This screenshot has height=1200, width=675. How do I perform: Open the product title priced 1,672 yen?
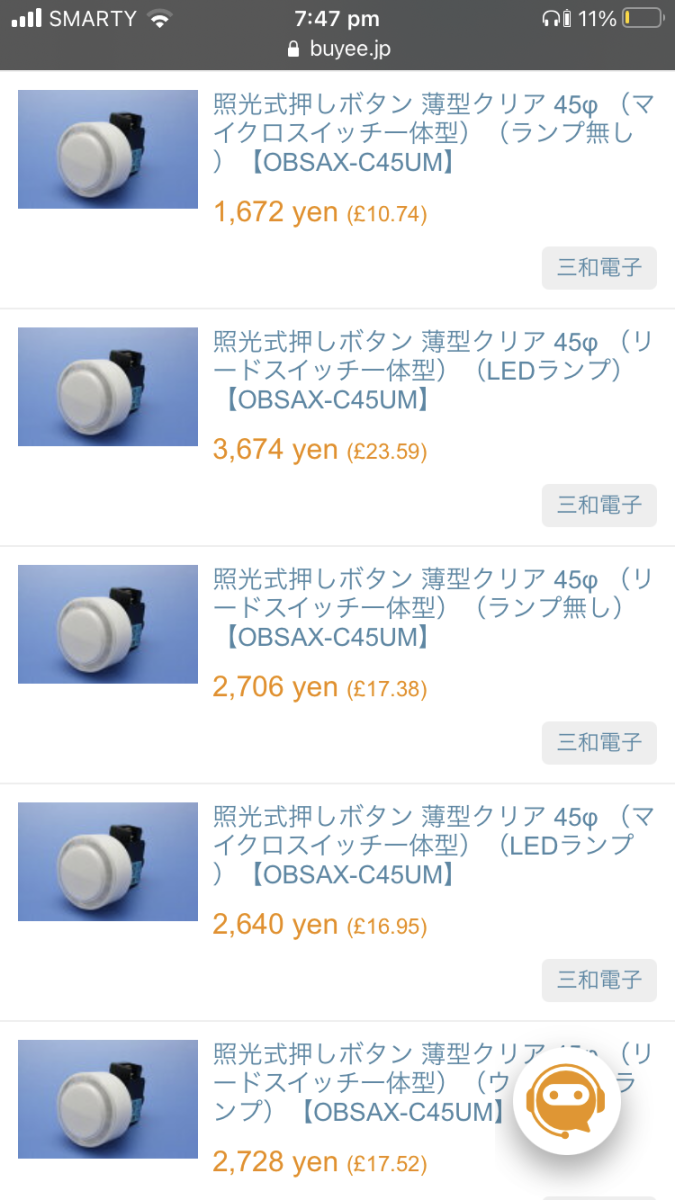coord(434,132)
